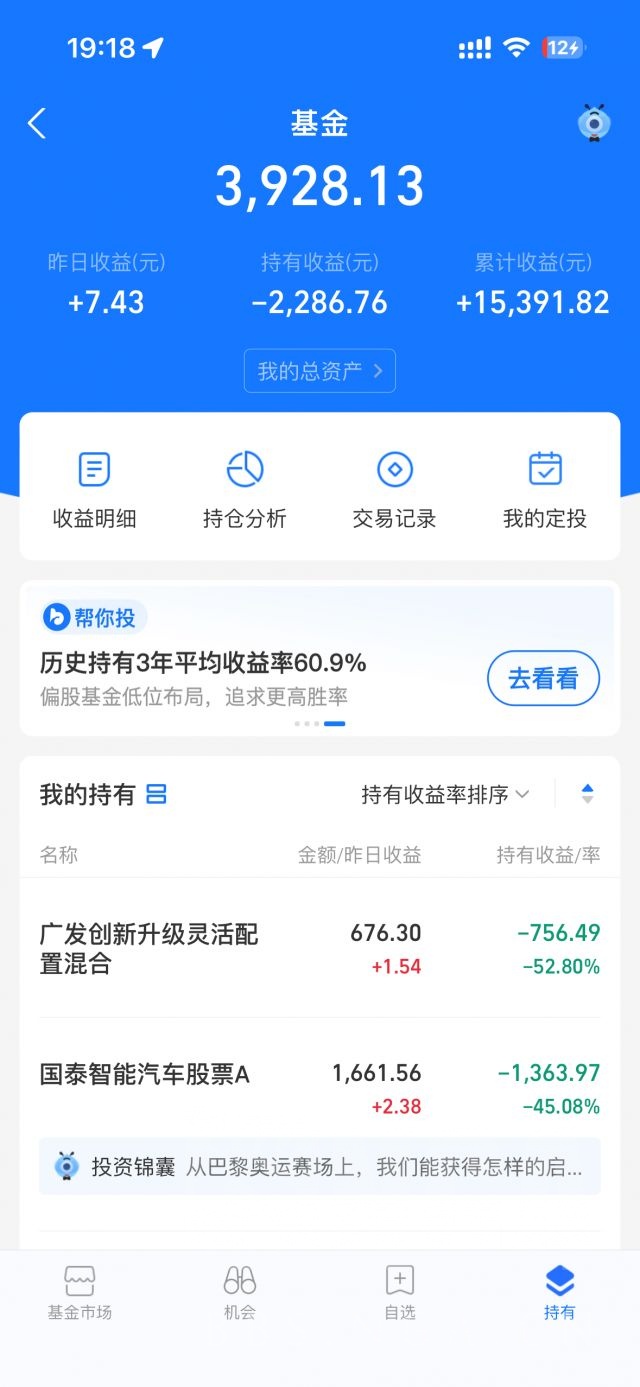This screenshot has height=1387, width=640.
Task: Open the 帮你投 banner card
Action: 320,658
